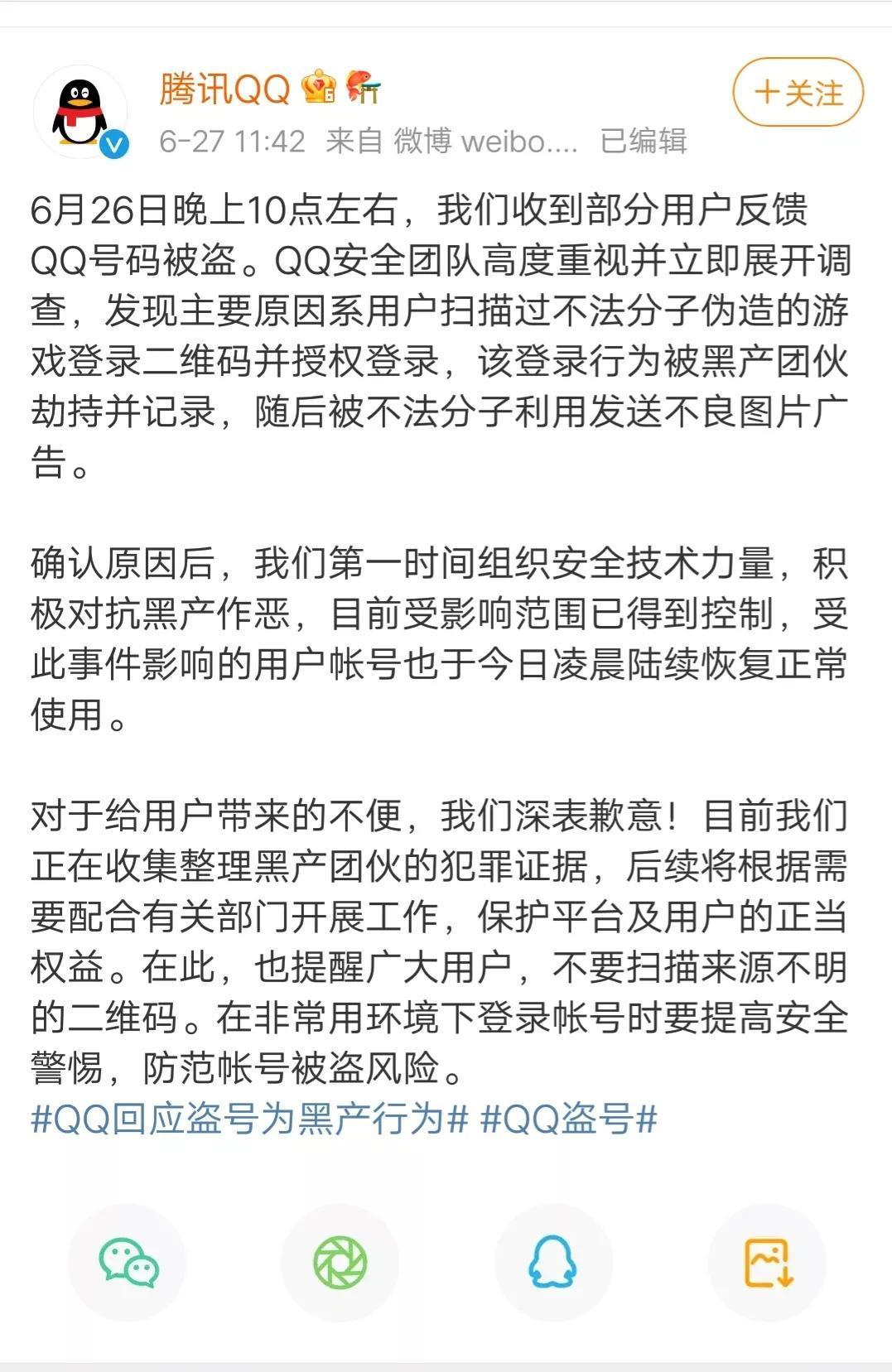Share the post to QQ
The height and width of the screenshot is (1372, 892).
552,1263
